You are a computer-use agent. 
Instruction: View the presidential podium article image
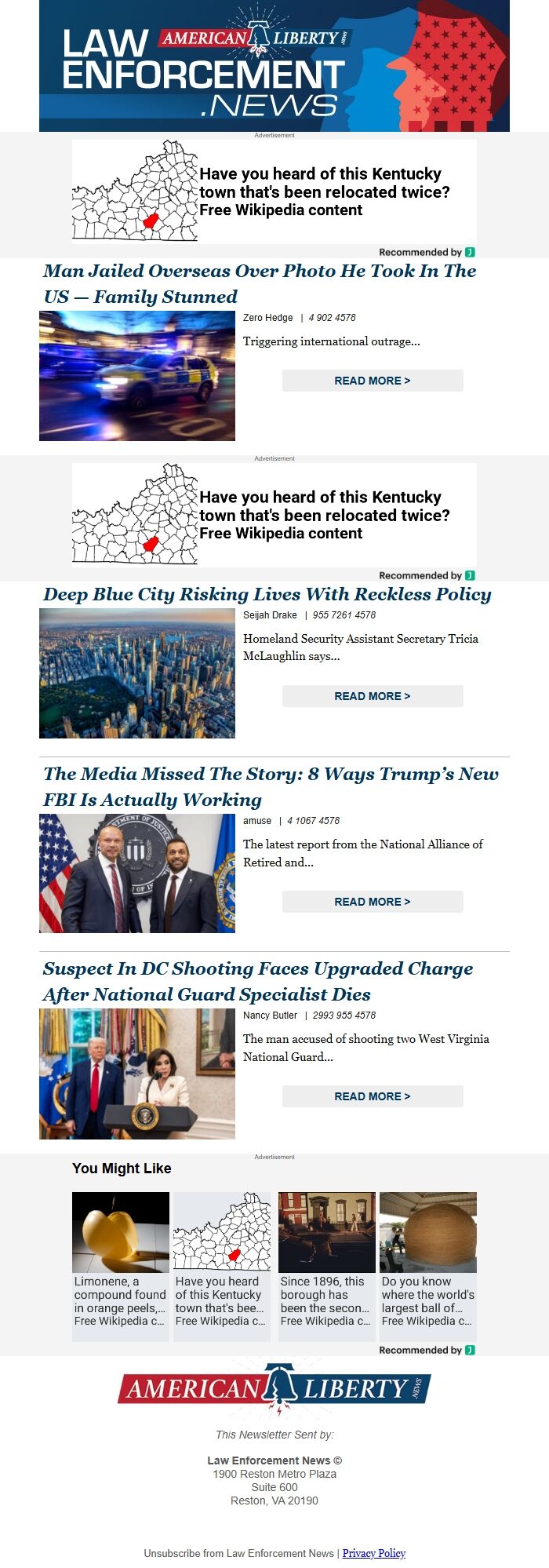pyautogui.click(x=137, y=1074)
